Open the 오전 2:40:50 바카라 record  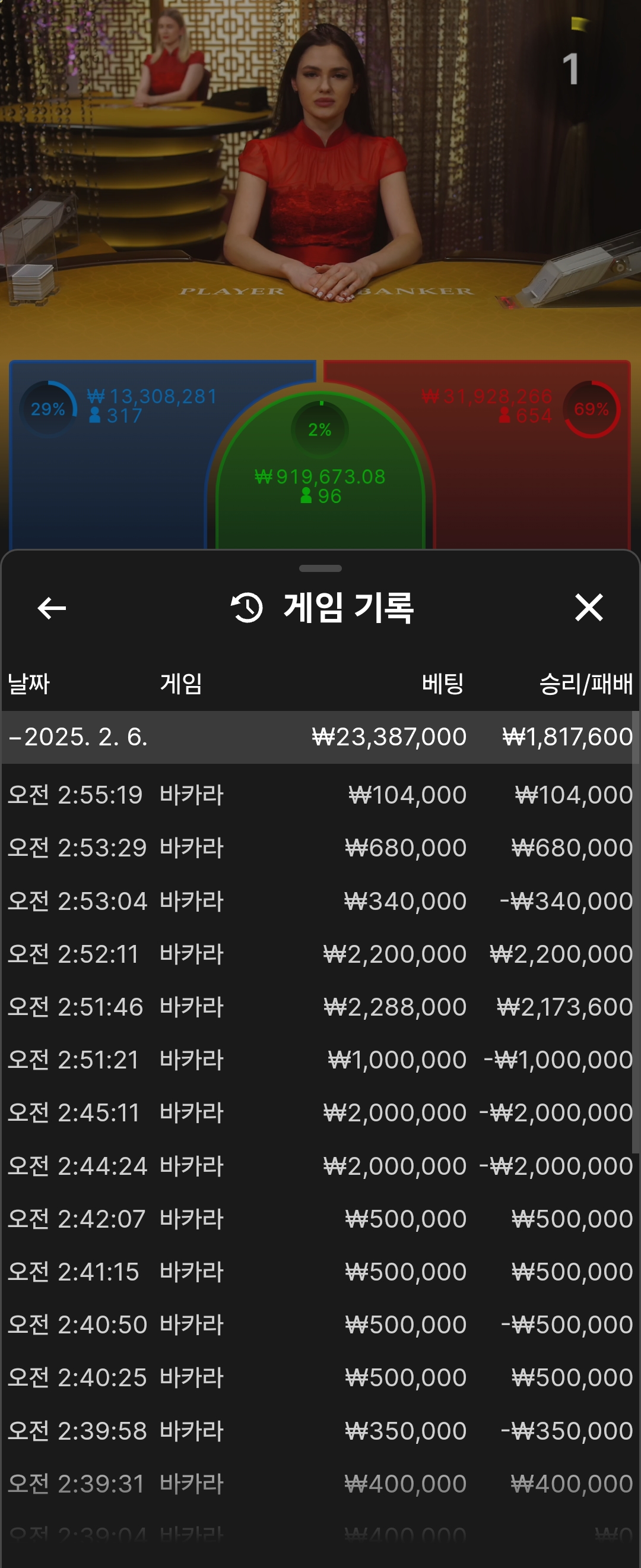pos(320,1324)
